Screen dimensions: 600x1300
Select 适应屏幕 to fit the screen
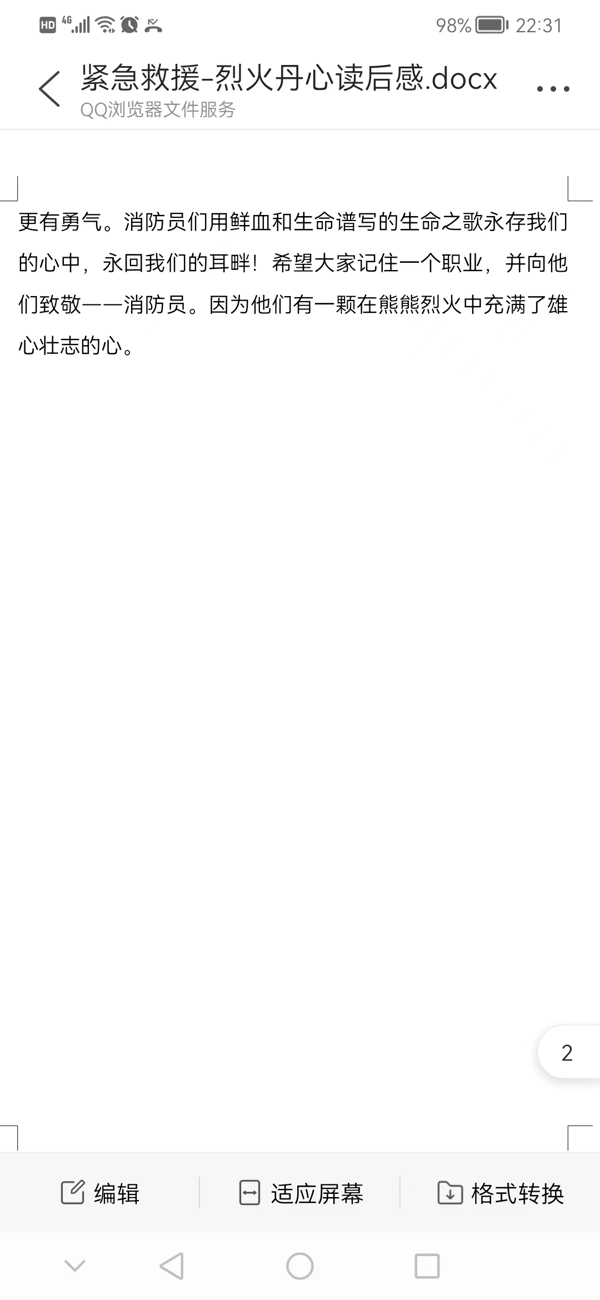(x=300, y=1193)
